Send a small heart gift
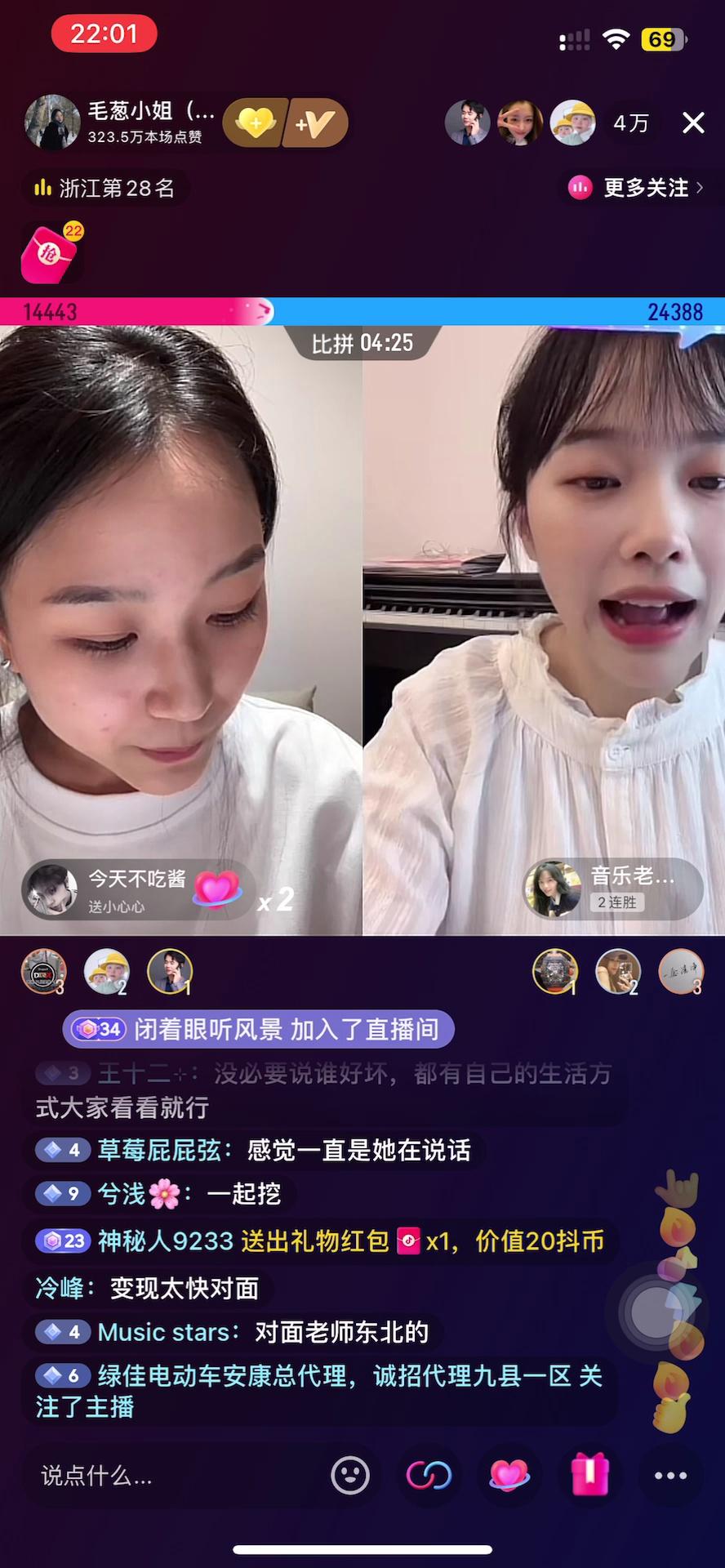The image size is (725, 1568). 509,1476
